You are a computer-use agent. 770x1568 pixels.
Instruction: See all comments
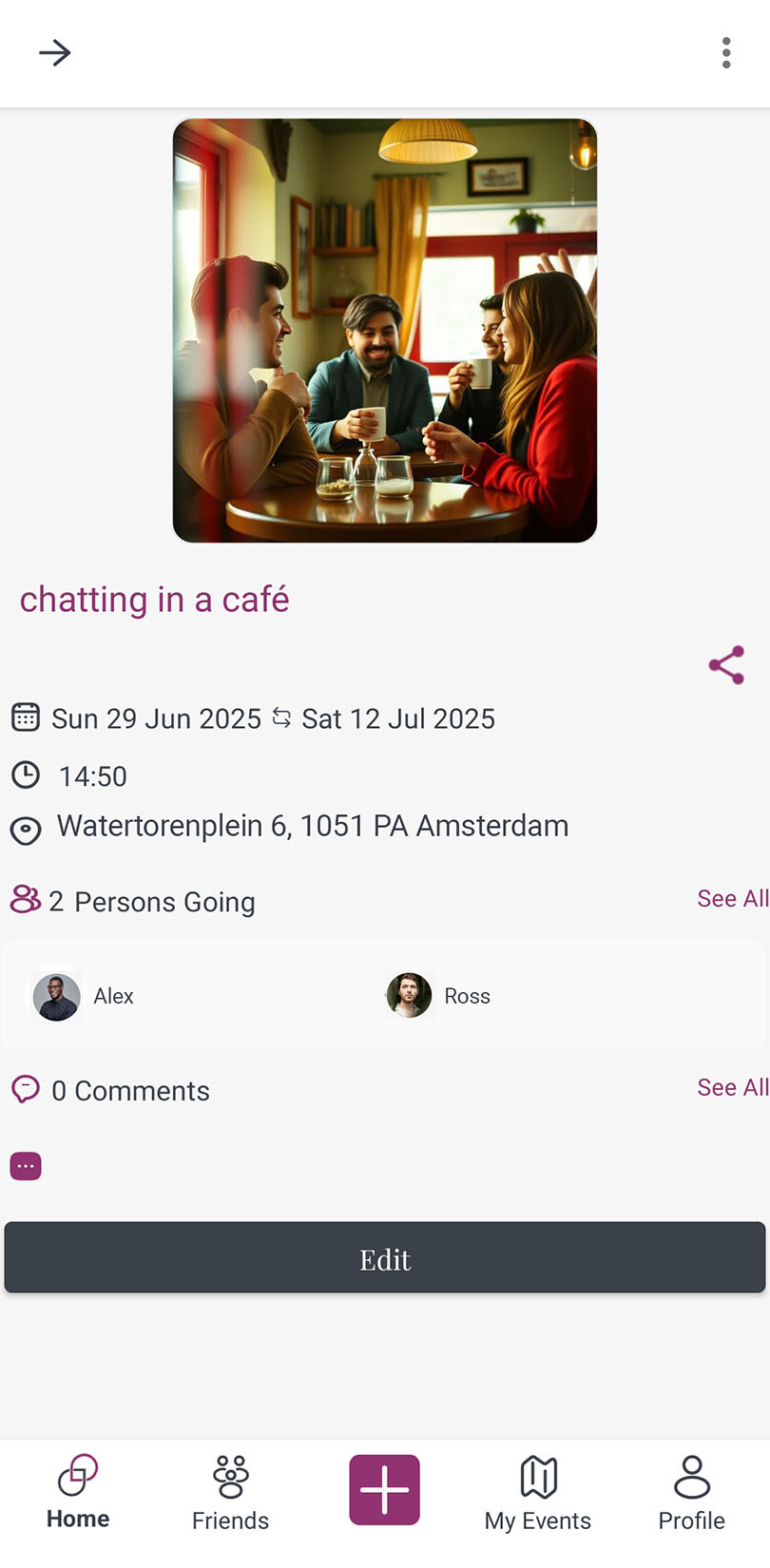[x=732, y=1088]
